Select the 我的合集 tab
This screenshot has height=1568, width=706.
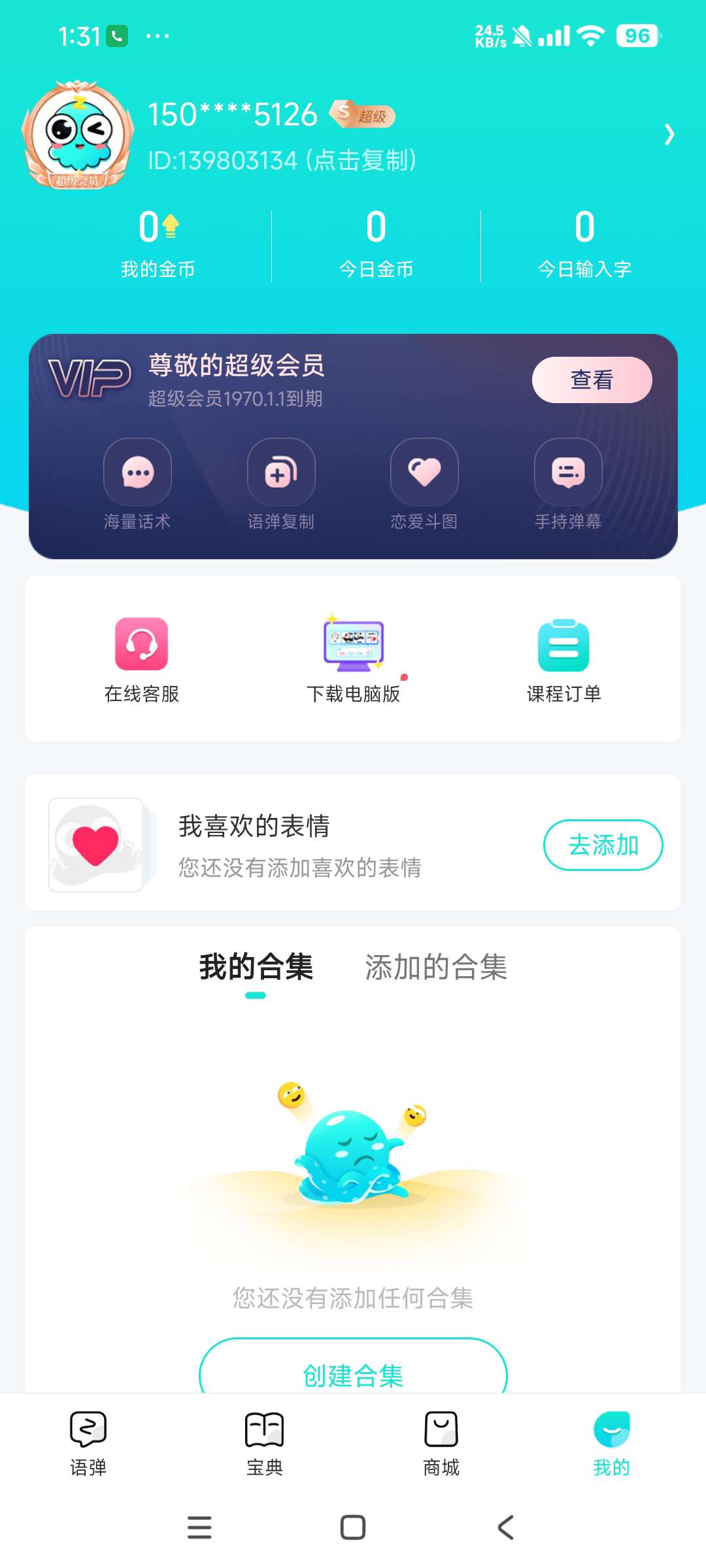click(x=256, y=967)
